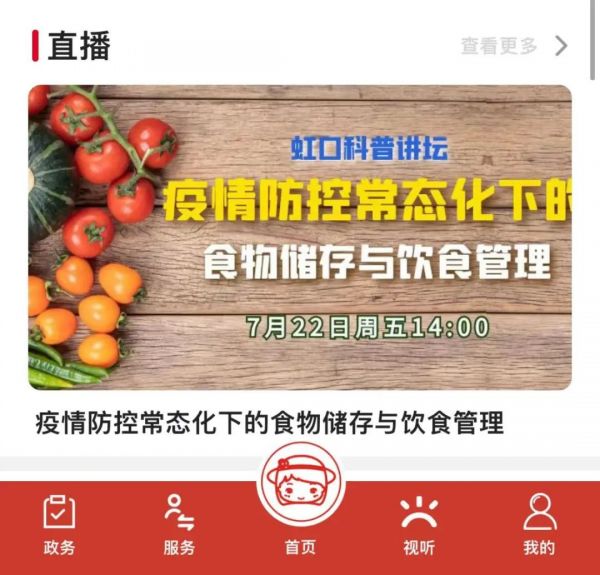This screenshot has width=600, height=575.
Task: Switch to the 服务 tab
Action: 179,525
